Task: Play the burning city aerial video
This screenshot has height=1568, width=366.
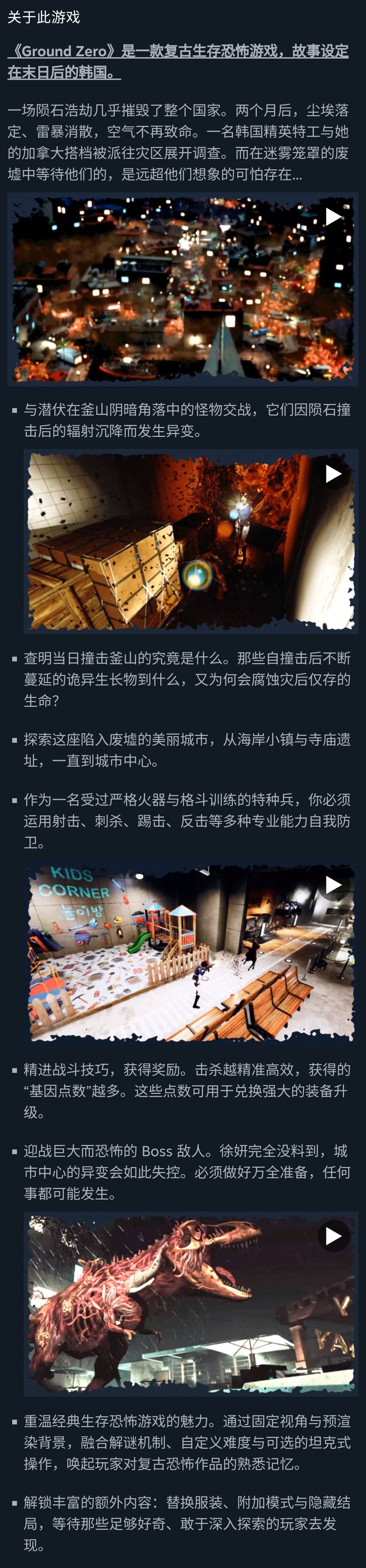Action: coord(333,217)
